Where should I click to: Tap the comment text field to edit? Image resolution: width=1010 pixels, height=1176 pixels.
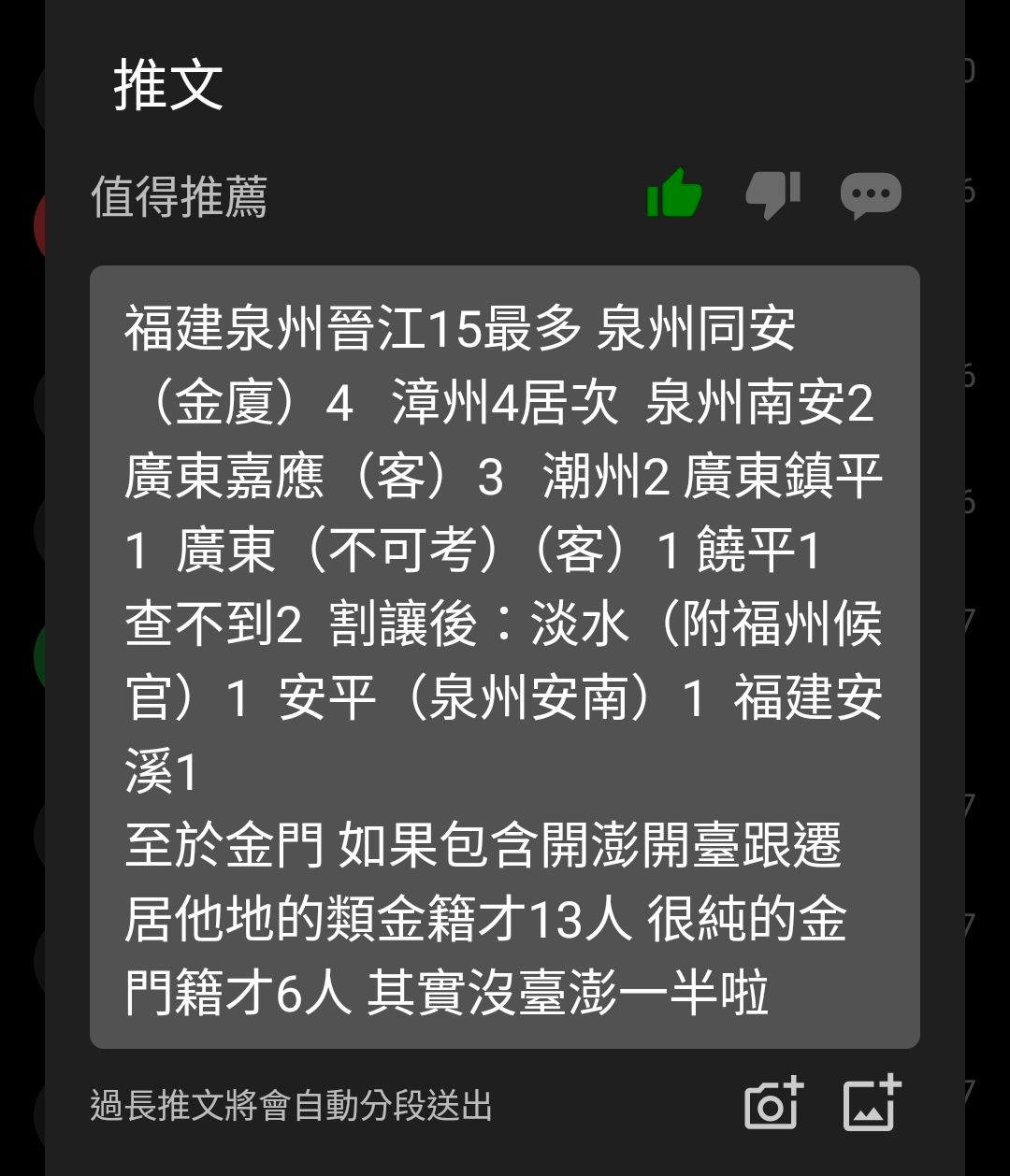[x=505, y=656]
